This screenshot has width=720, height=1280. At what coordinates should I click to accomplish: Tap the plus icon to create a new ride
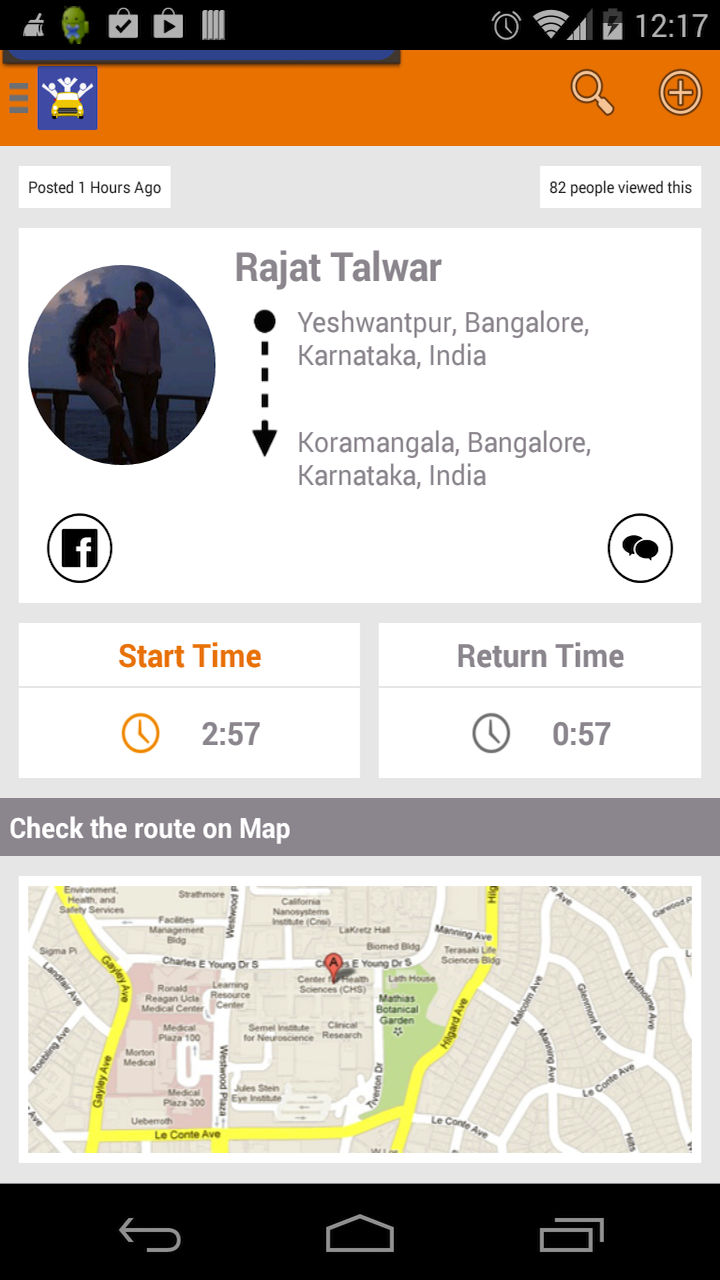point(680,92)
